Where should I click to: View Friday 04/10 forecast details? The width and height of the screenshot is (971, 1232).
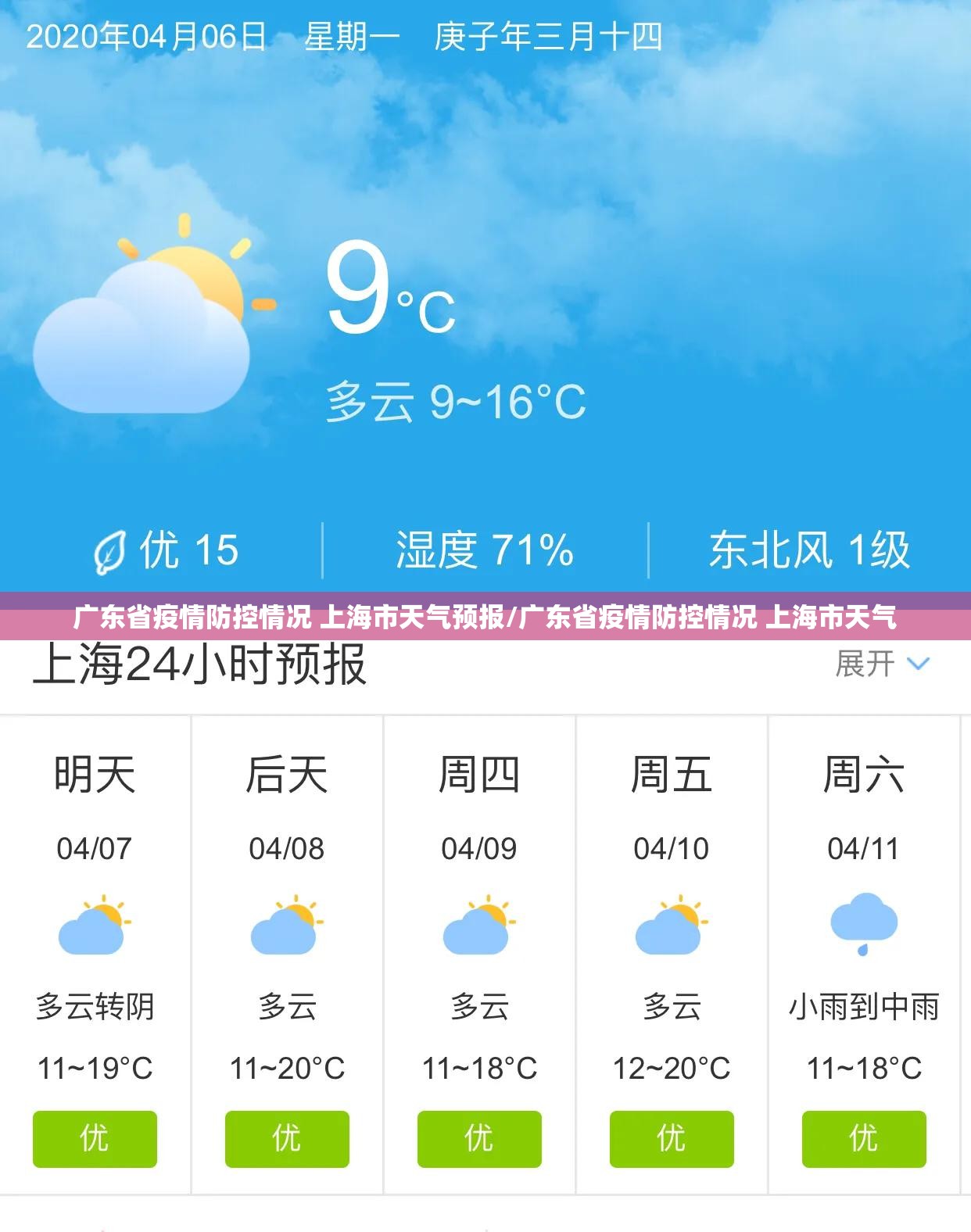pos(672,954)
